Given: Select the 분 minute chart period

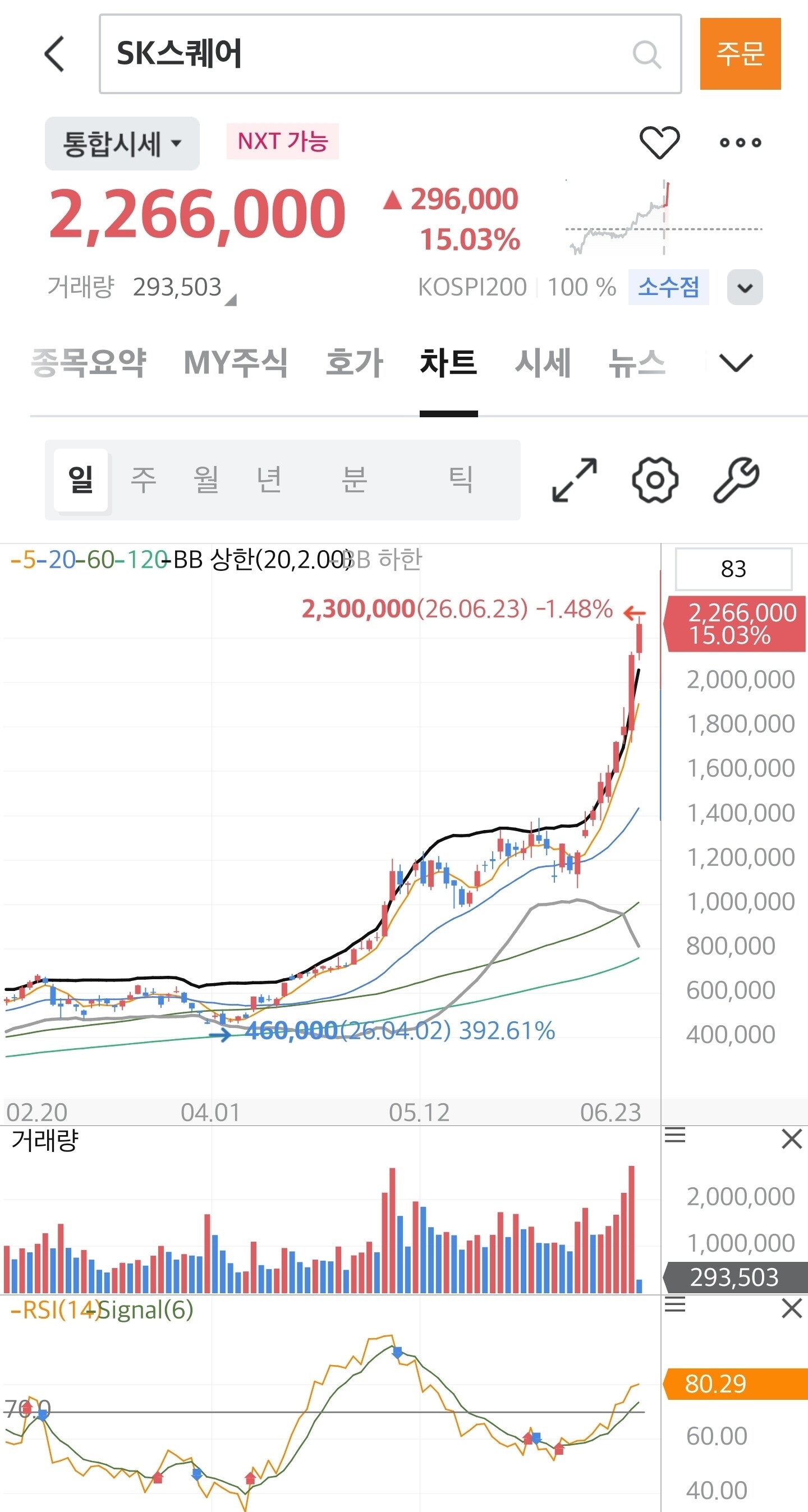Looking at the screenshot, I should coord(355,480).
